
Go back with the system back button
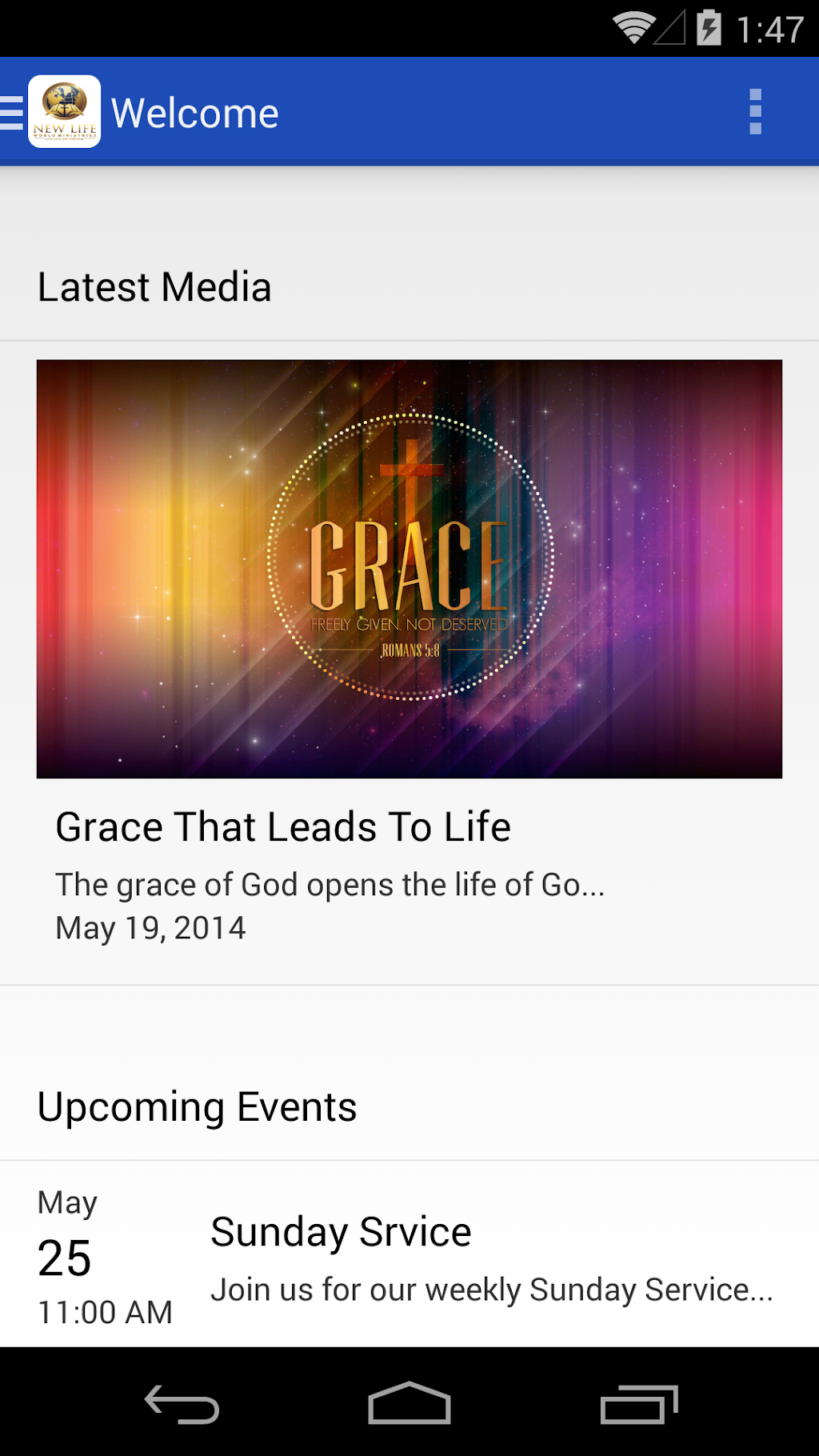pyautogui.click(x=182, y=1404)
